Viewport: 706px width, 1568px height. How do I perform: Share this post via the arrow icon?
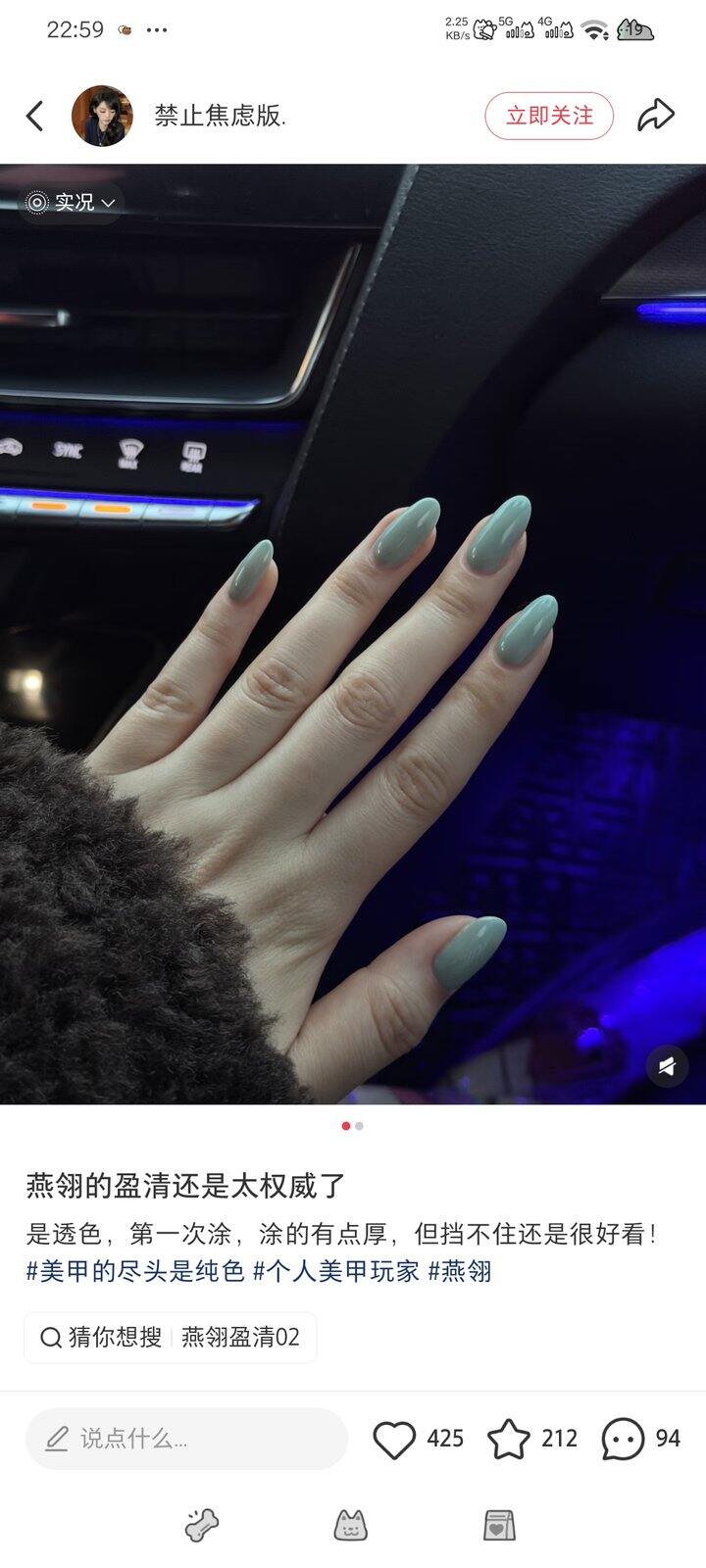point(656,116)
